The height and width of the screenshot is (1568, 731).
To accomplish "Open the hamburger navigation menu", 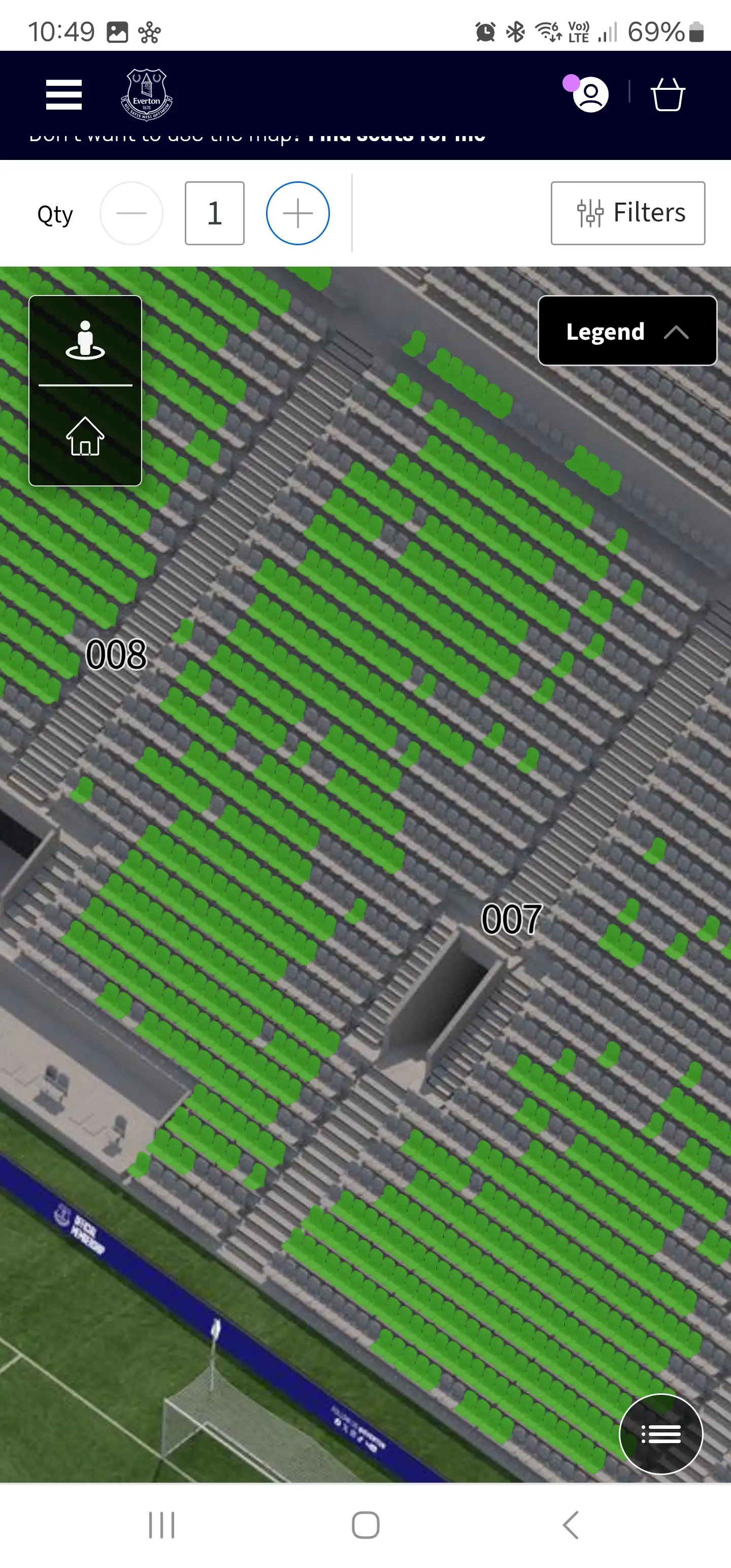I will tap(64, 95).
